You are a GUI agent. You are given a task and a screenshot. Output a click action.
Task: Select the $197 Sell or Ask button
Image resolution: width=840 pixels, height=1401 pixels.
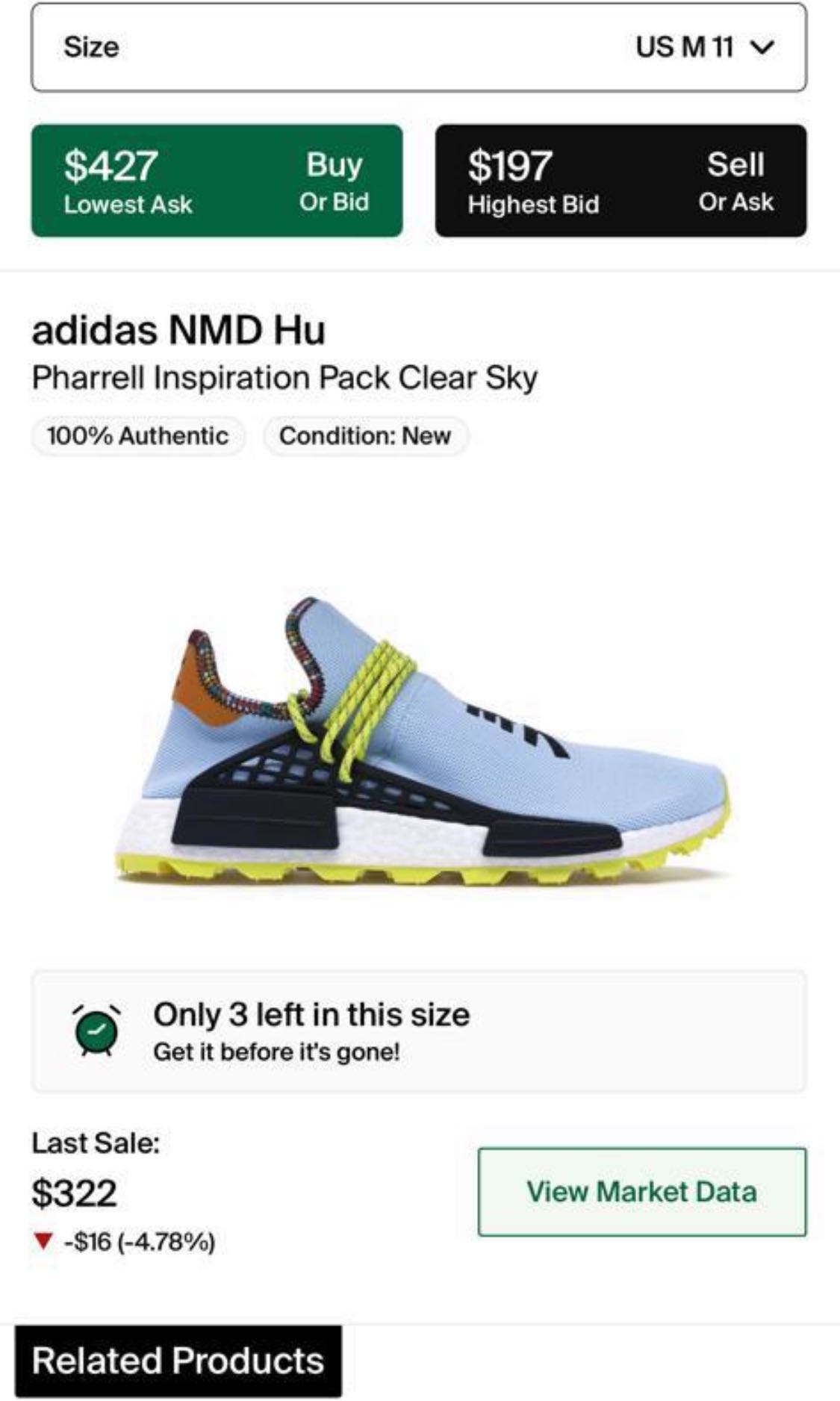coord(620,181)
